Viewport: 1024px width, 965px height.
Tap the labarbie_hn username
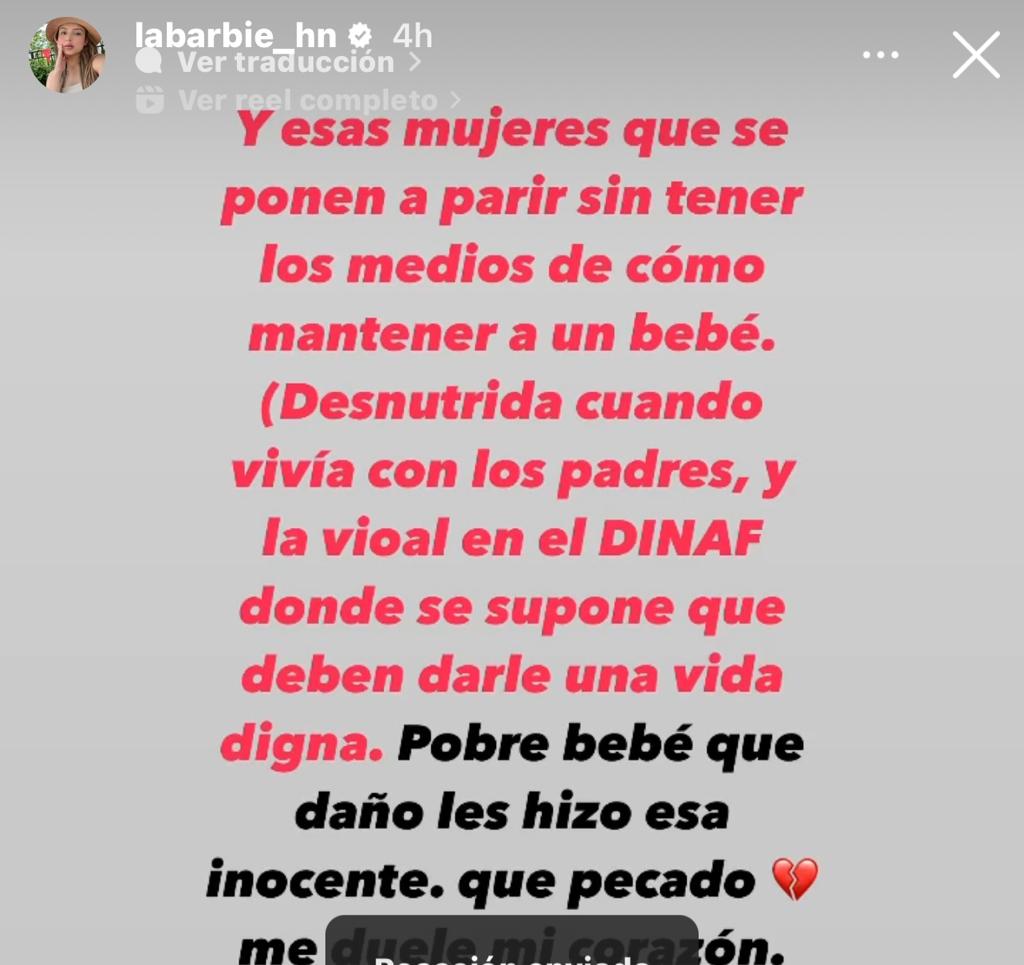pyautogui.click(x=235, y=34)
